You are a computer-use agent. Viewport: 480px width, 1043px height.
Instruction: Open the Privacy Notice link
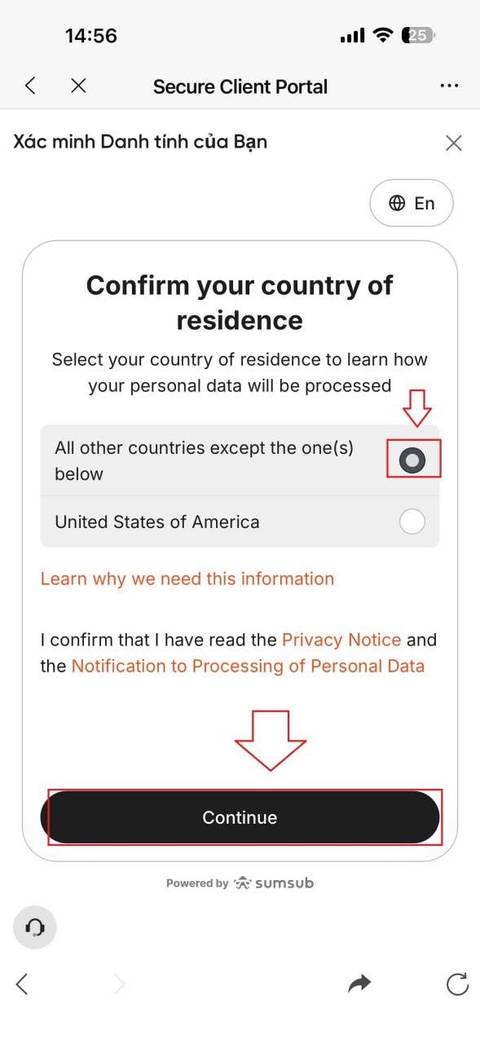(342, 640)
